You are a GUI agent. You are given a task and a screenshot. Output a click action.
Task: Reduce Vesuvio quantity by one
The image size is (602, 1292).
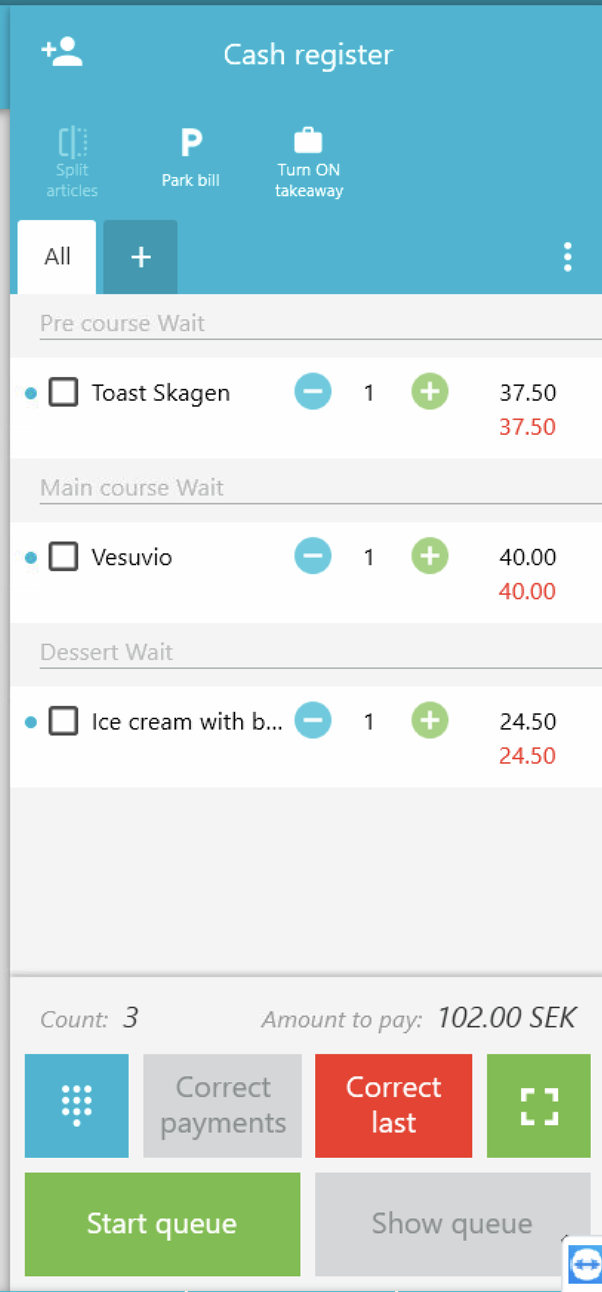tap(313, 556)
